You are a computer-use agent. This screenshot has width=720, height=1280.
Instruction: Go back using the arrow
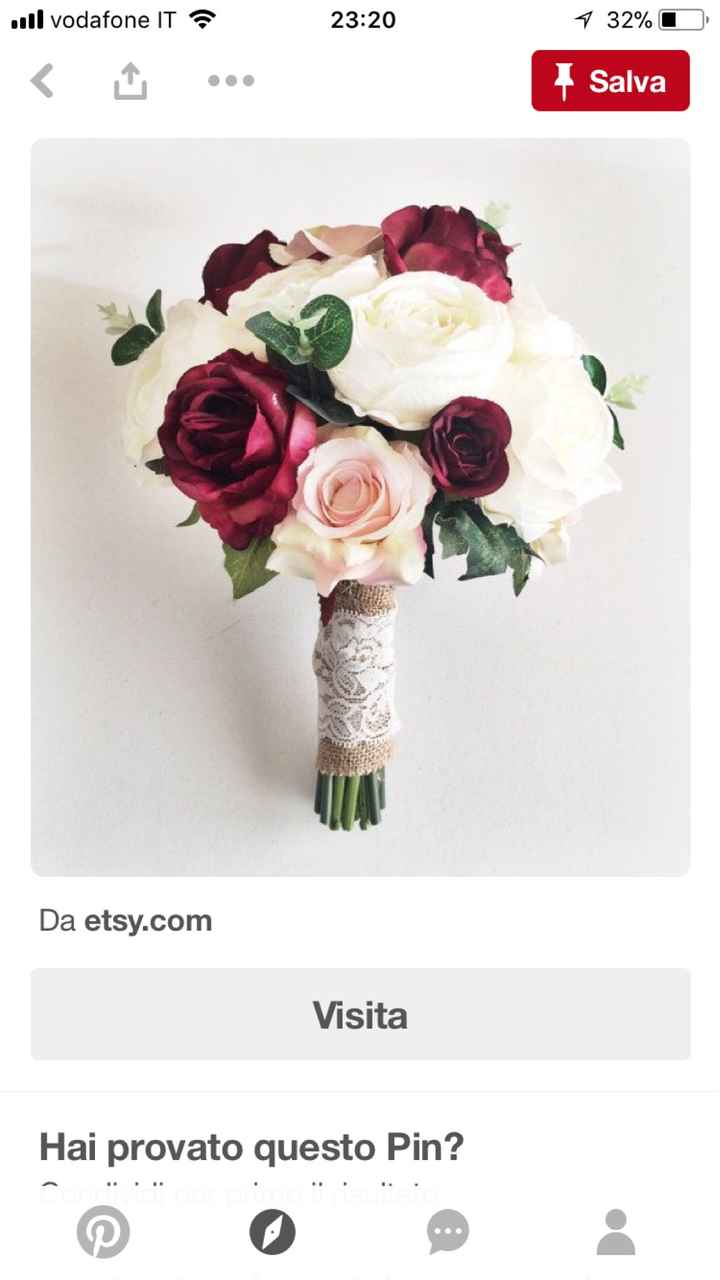(42, 81)
